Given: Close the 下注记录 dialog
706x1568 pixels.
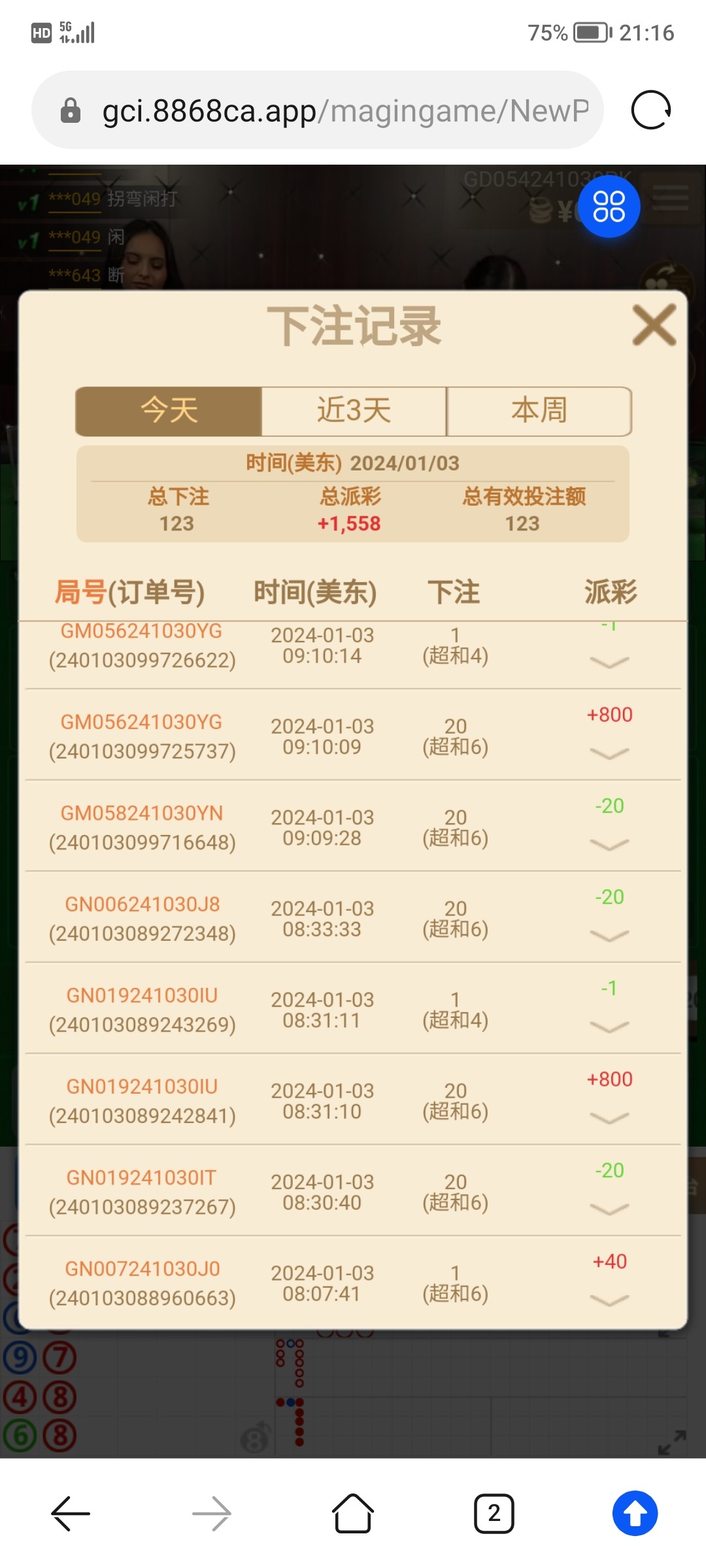Looking at the screenshot, I should tap(654, 325).
